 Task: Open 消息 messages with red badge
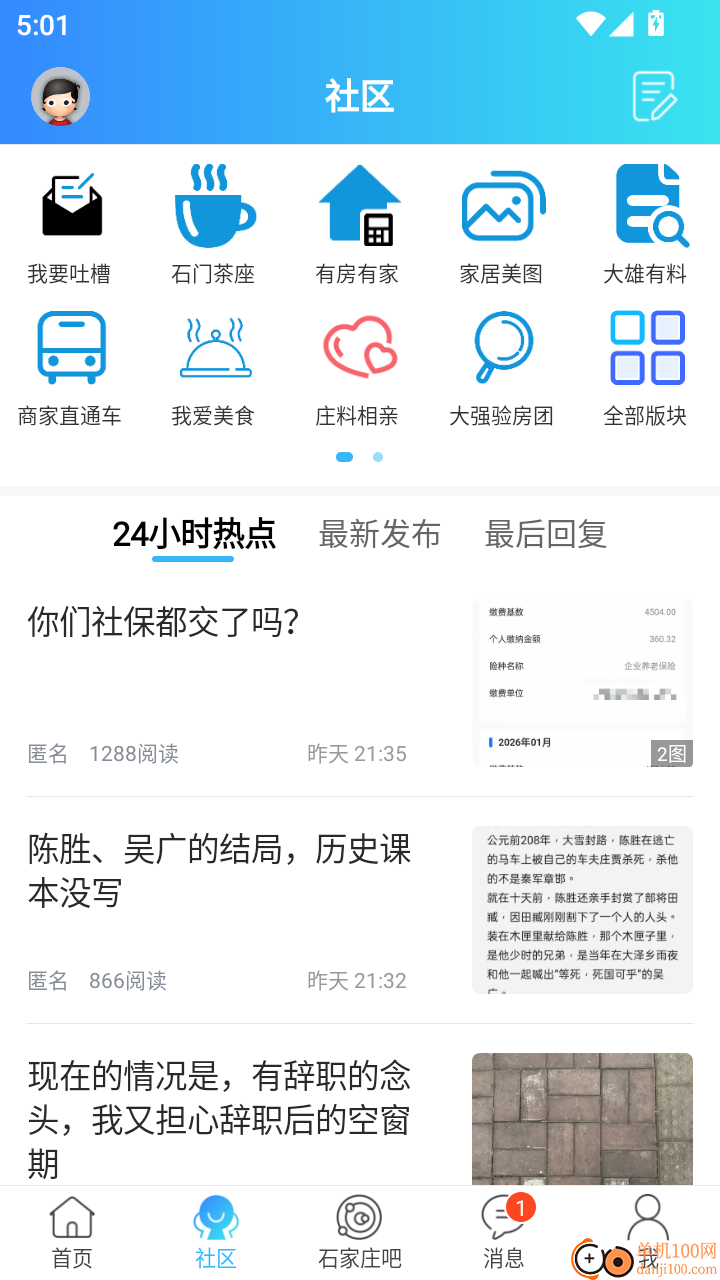pyautogui.click(x=505, y=1232)
